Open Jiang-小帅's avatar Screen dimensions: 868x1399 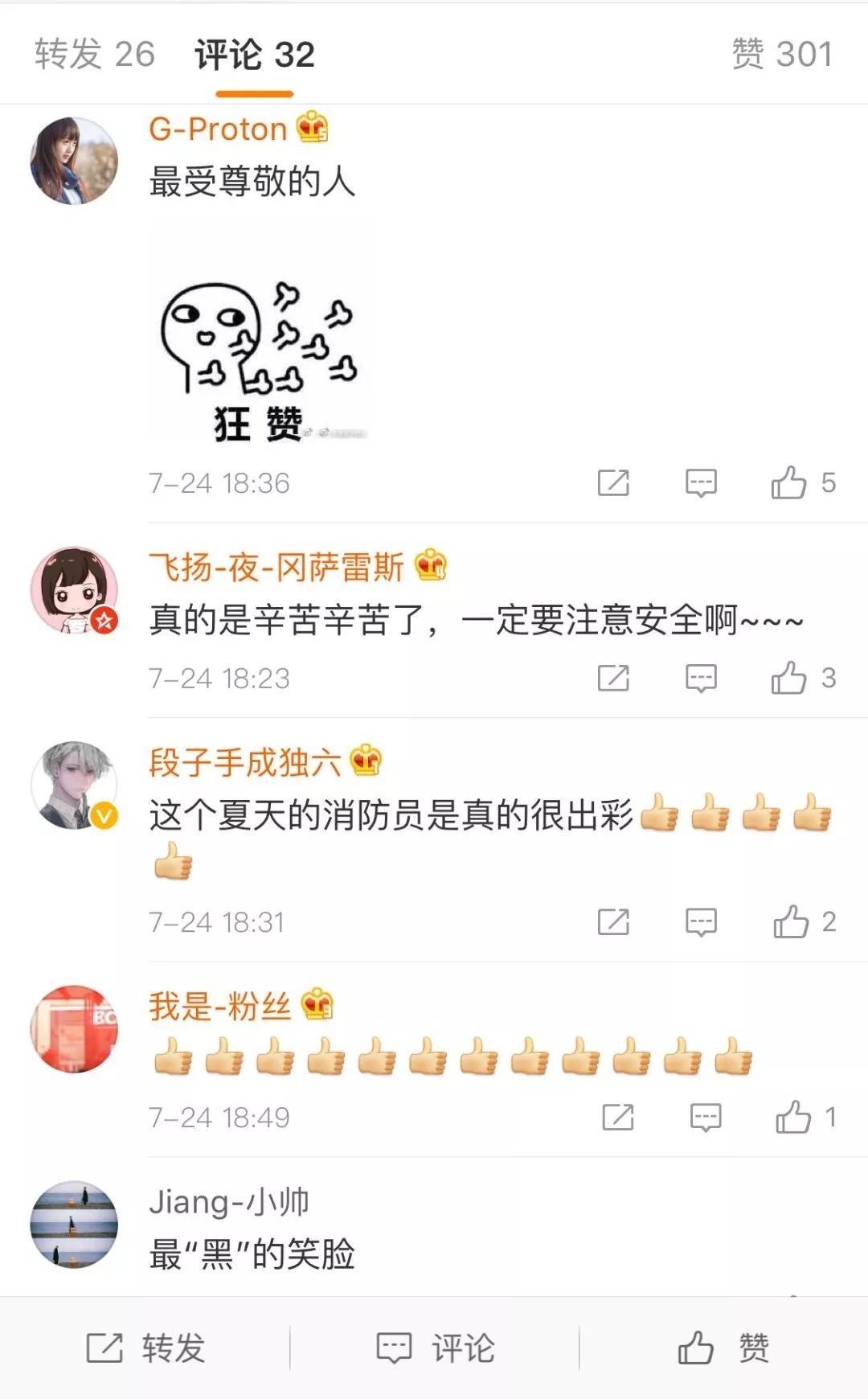pos(74,1224)
